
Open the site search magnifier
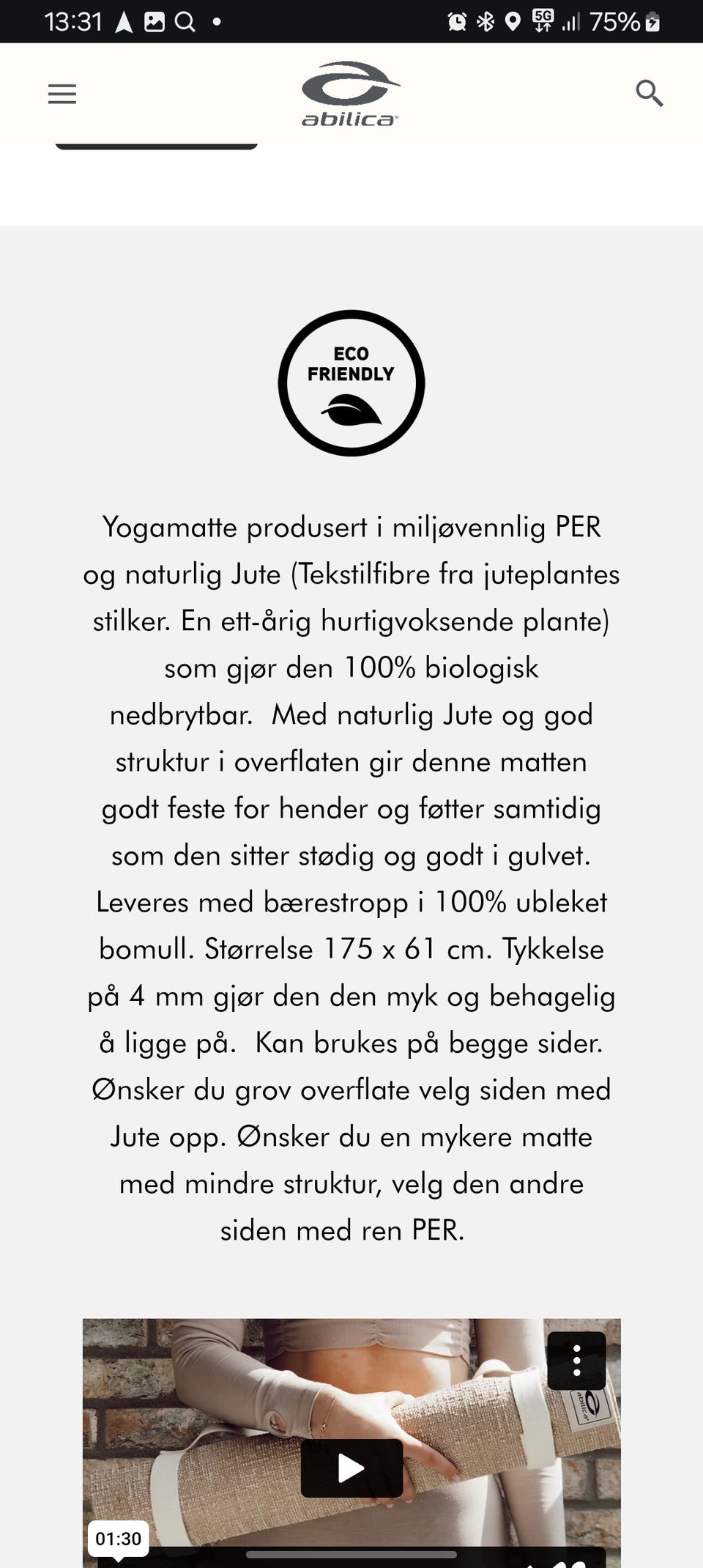650,93
